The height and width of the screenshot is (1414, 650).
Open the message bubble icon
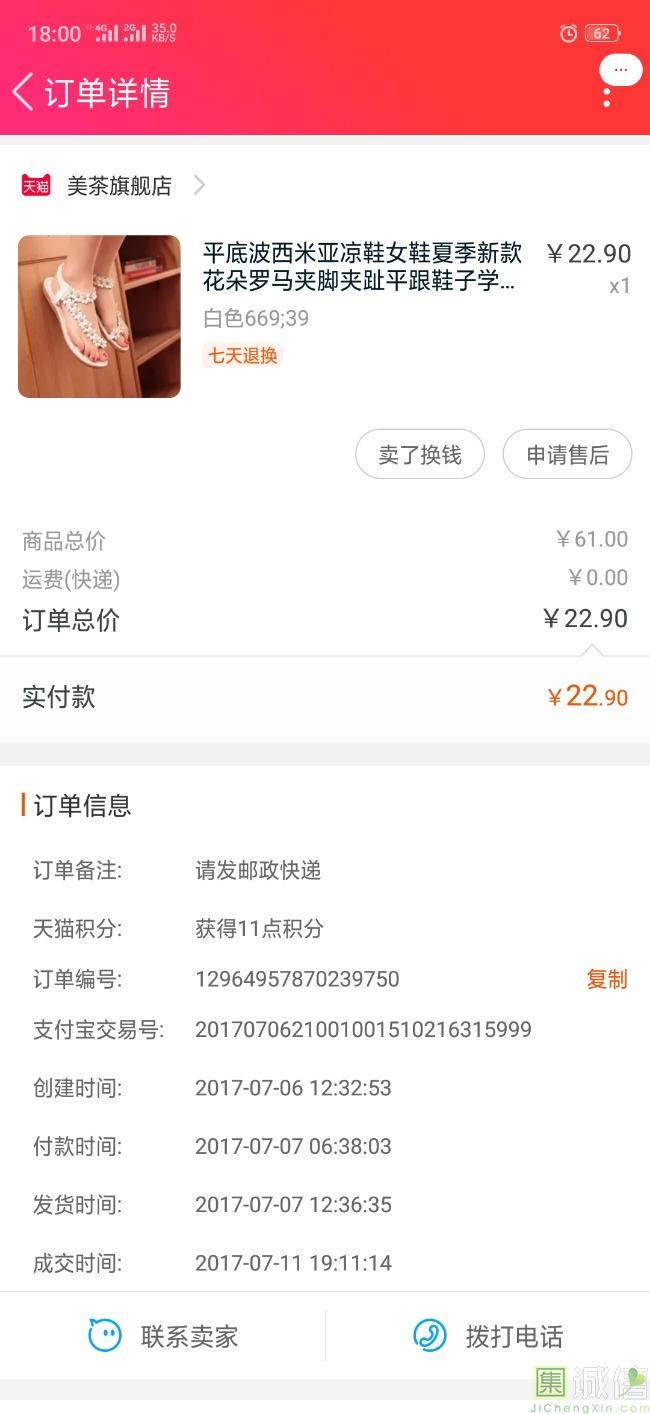click(621, 70)
